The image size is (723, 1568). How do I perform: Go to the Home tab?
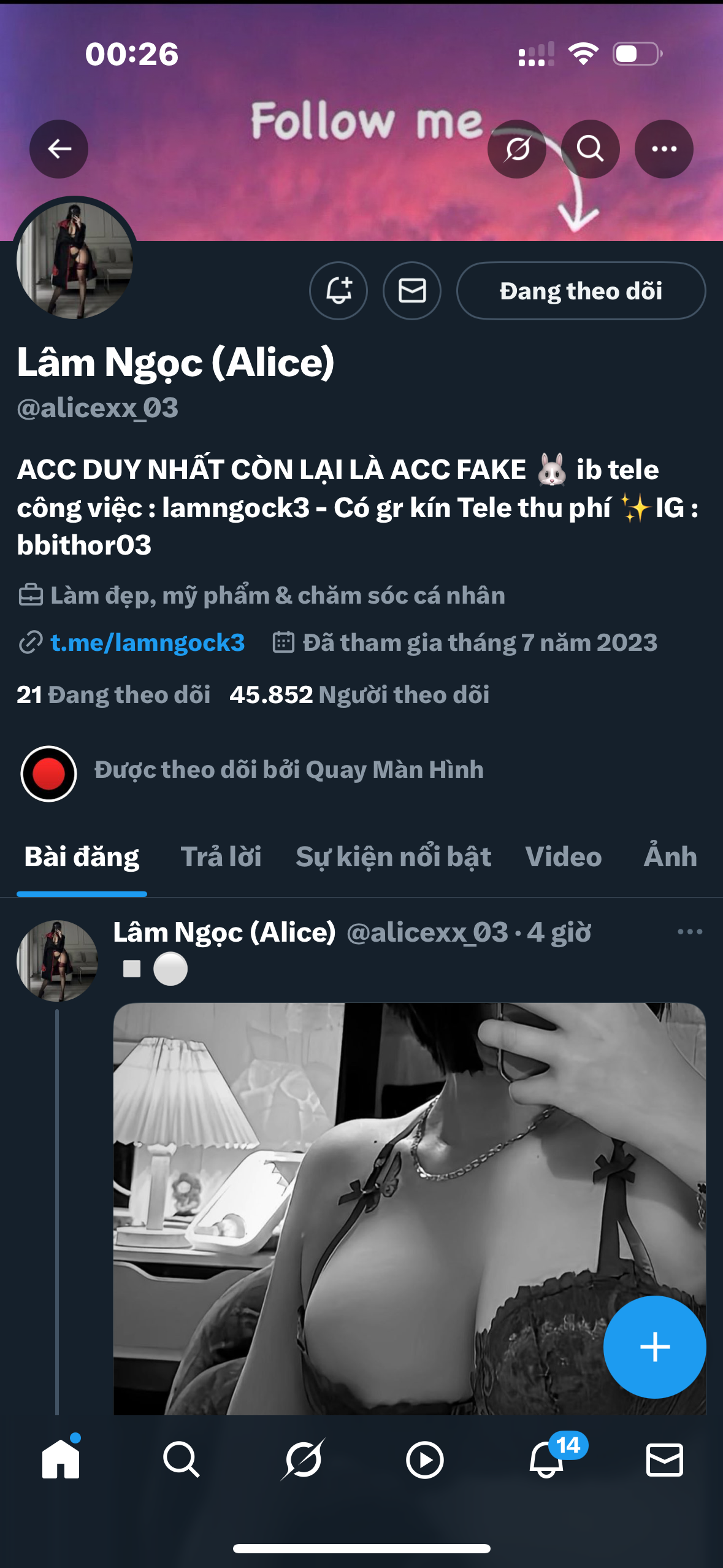tap(61, 1459)
